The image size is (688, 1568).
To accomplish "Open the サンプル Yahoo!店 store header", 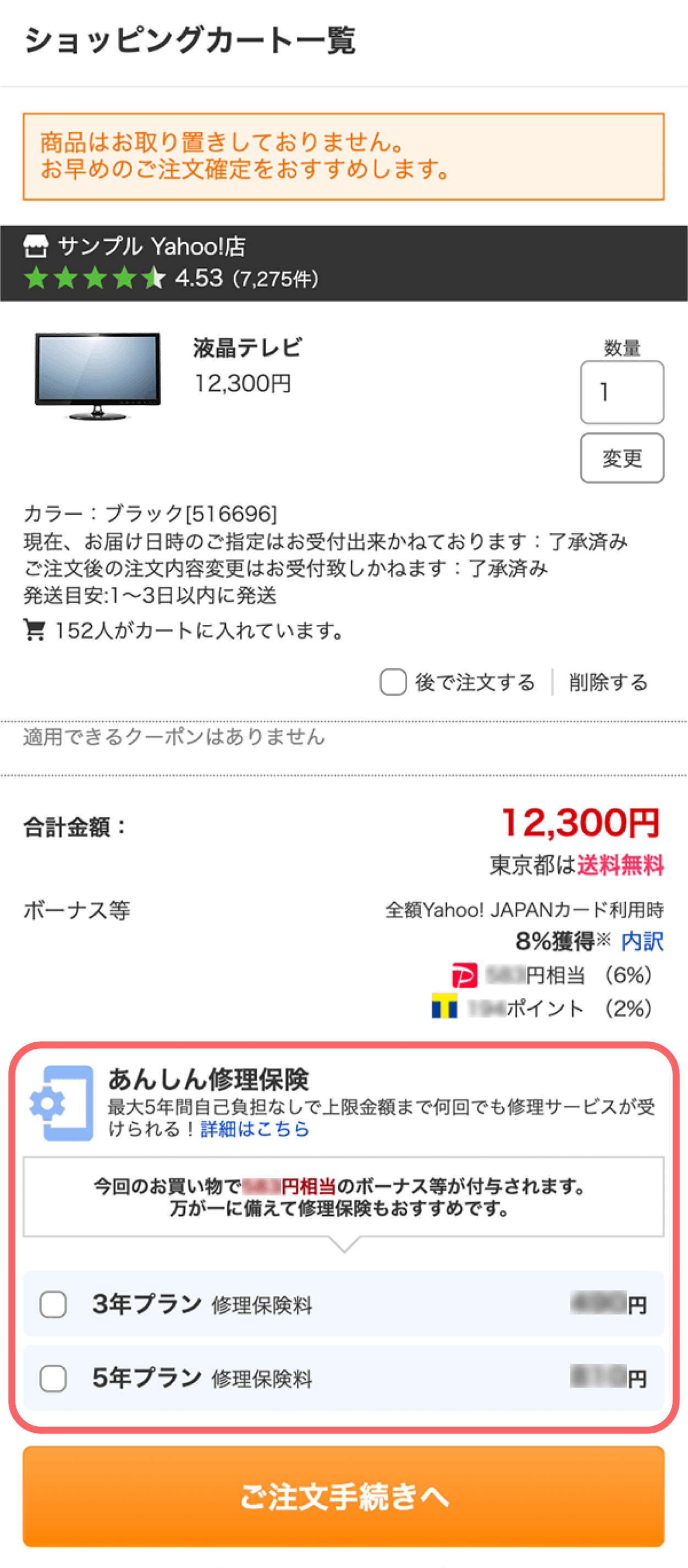I will (x=343, y=263).
